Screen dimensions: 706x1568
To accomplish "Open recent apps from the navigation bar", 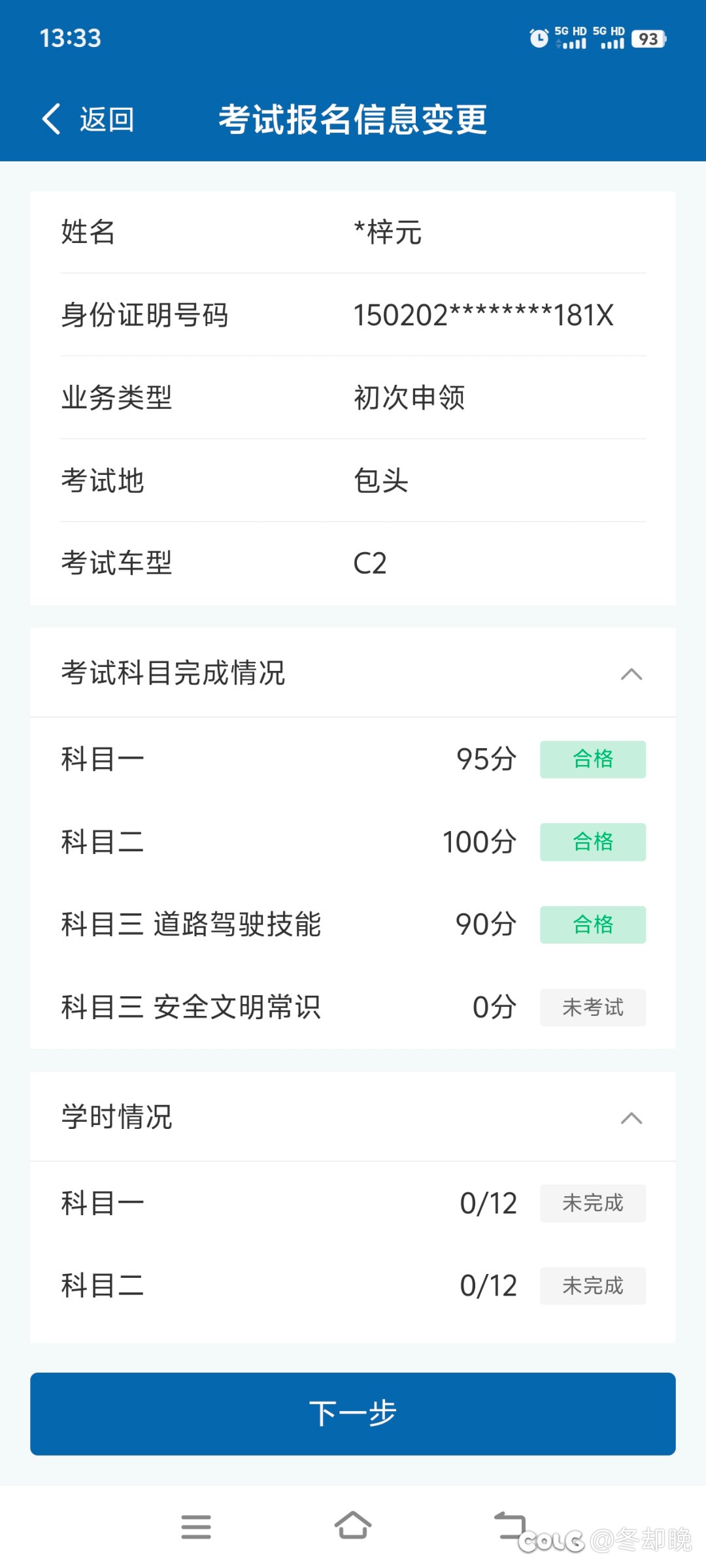I will click(196, 1527).
